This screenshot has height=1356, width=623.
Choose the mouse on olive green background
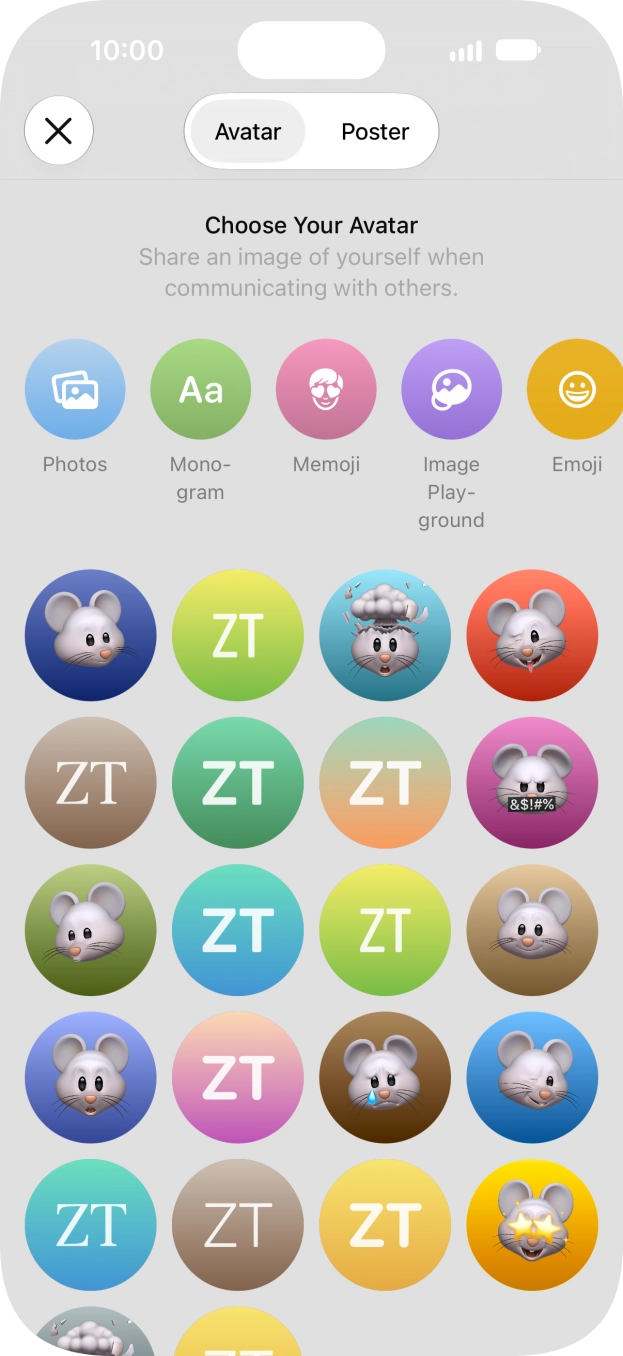90,930
